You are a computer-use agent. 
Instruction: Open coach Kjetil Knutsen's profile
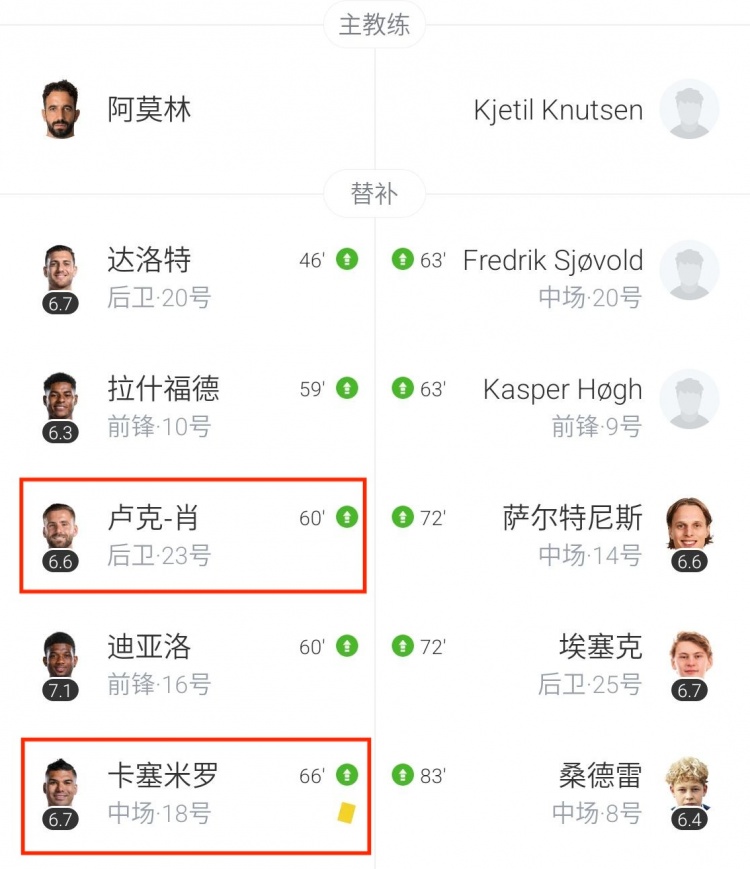558,110
